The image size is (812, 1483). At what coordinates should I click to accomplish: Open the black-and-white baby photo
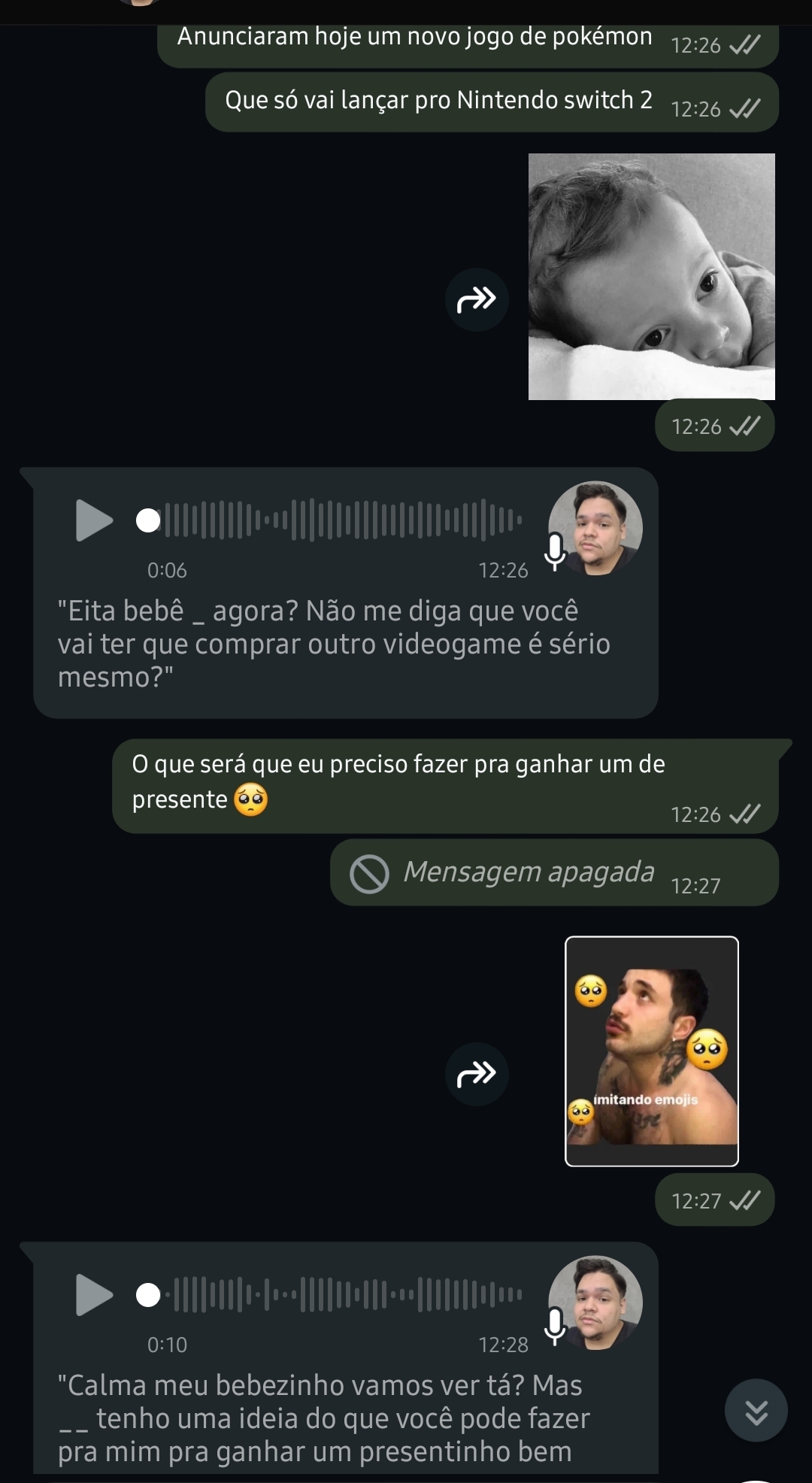pyautogui.click(x=651, y=277)
